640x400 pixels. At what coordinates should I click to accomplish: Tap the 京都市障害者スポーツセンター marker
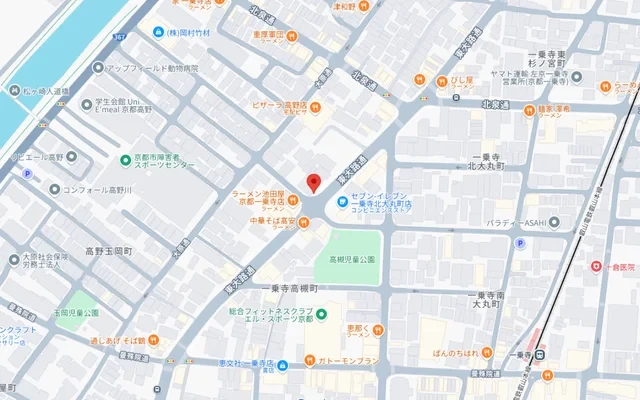tap(124, 160)
